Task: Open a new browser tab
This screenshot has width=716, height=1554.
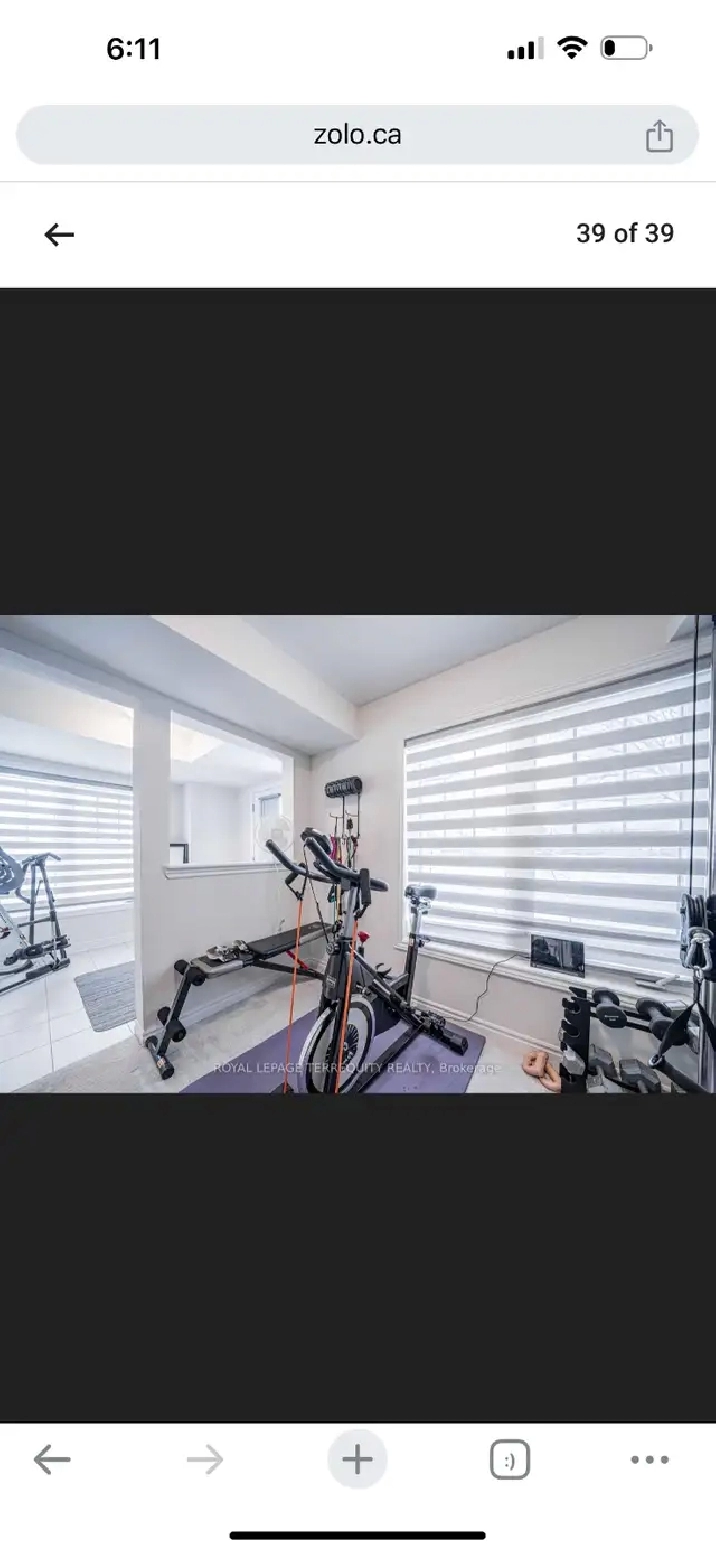Action: click(357, 1460)
